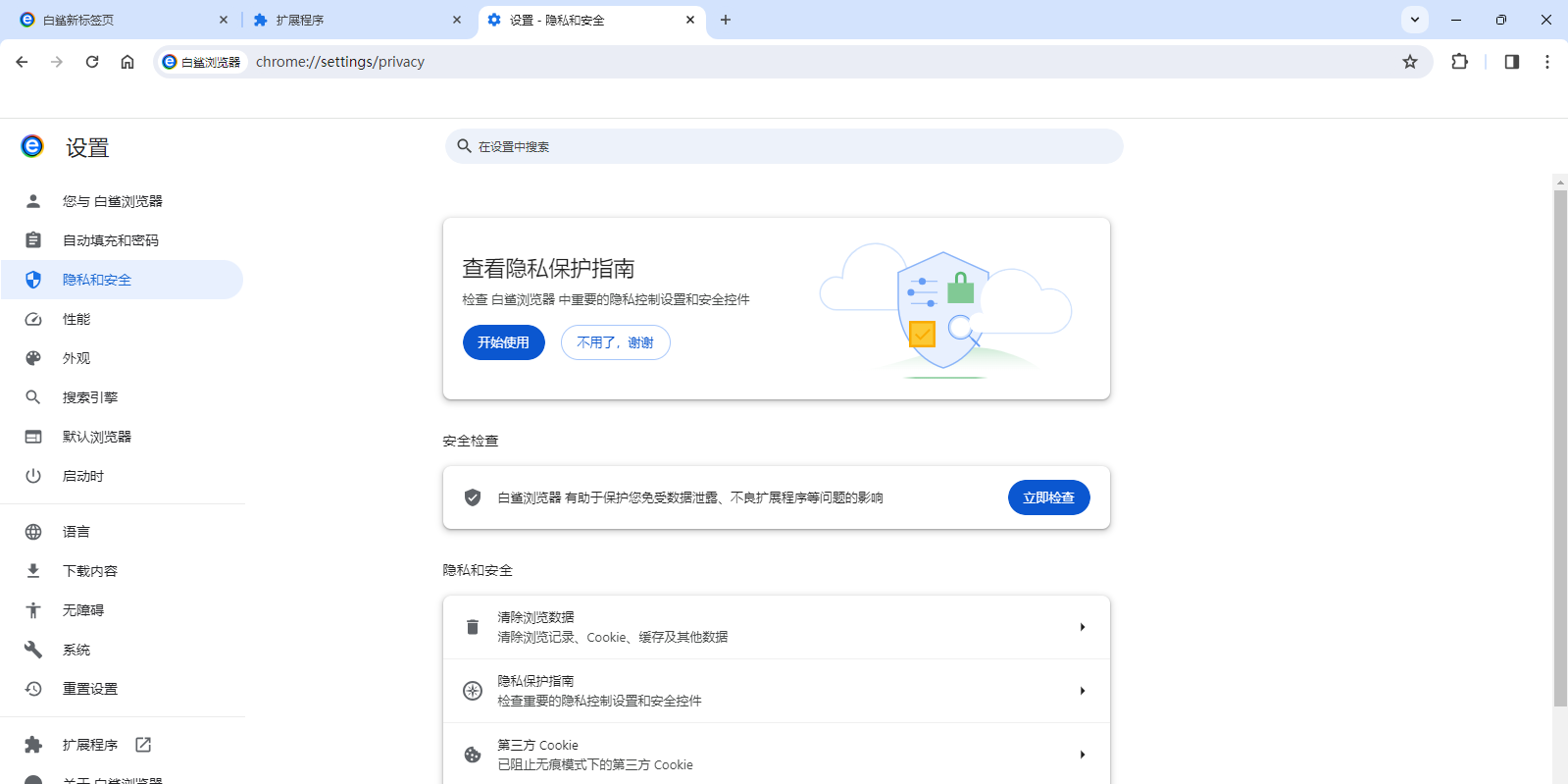Open 下载内容 settings section
The height and width of the screenshot is (784, 1568).
89,571
